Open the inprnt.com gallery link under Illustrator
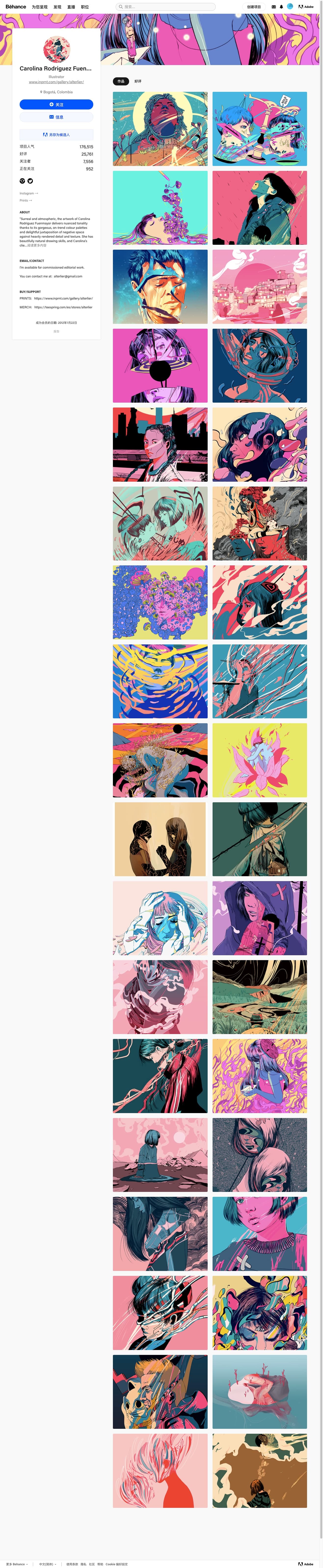 point(56,82)
